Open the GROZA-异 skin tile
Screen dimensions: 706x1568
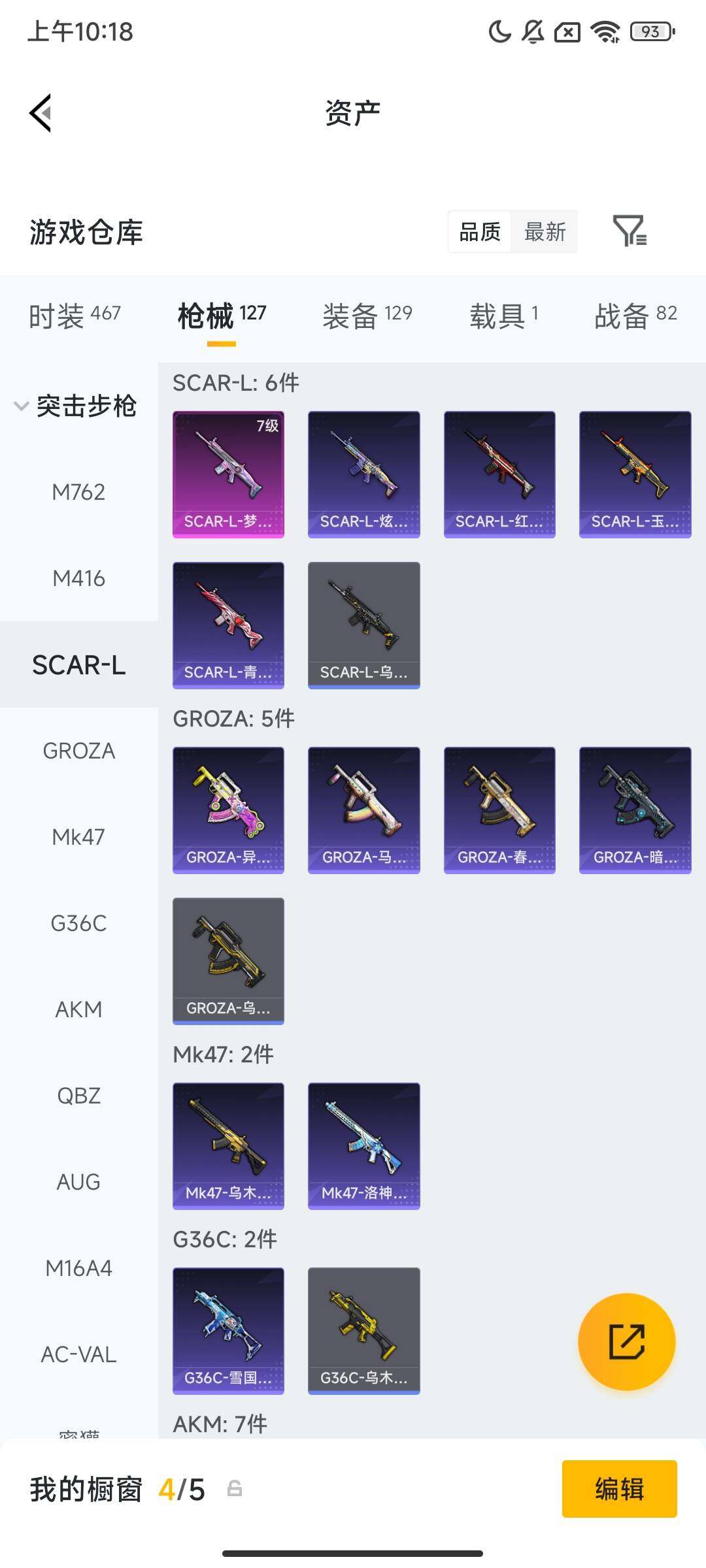(x=228, y=810)
